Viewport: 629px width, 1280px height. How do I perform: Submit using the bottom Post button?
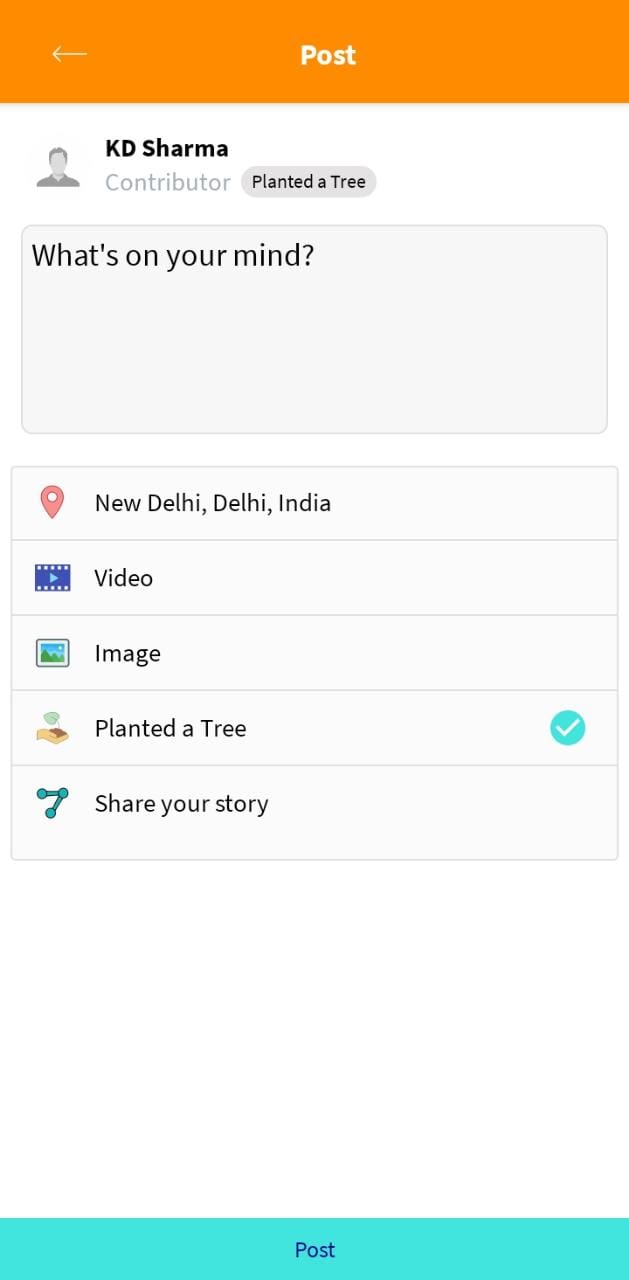tap(314, 1249)
